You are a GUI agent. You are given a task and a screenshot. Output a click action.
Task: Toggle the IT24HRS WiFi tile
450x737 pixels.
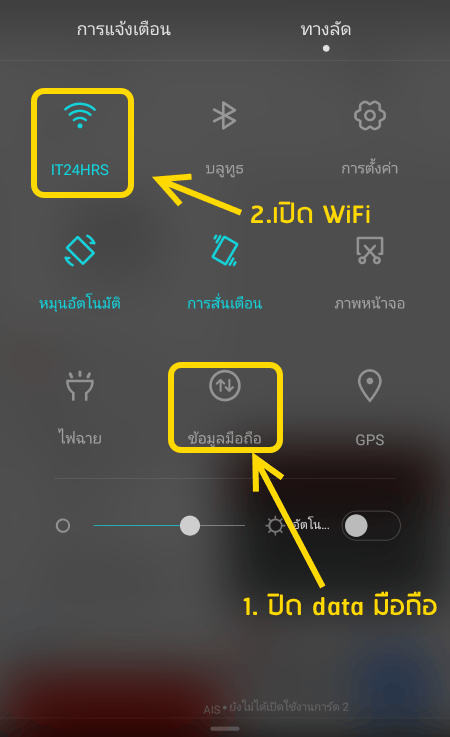tap(80, 141)
